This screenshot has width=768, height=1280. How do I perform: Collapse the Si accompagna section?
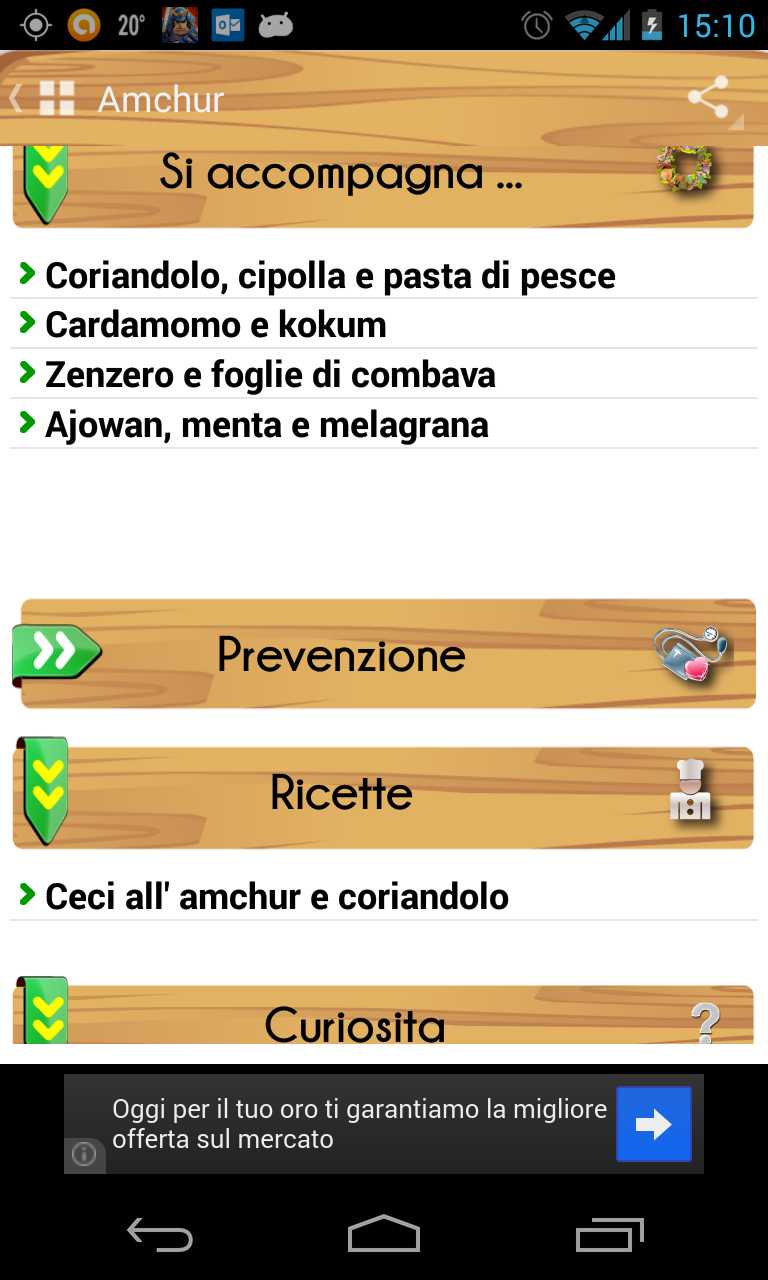[382, 180]
